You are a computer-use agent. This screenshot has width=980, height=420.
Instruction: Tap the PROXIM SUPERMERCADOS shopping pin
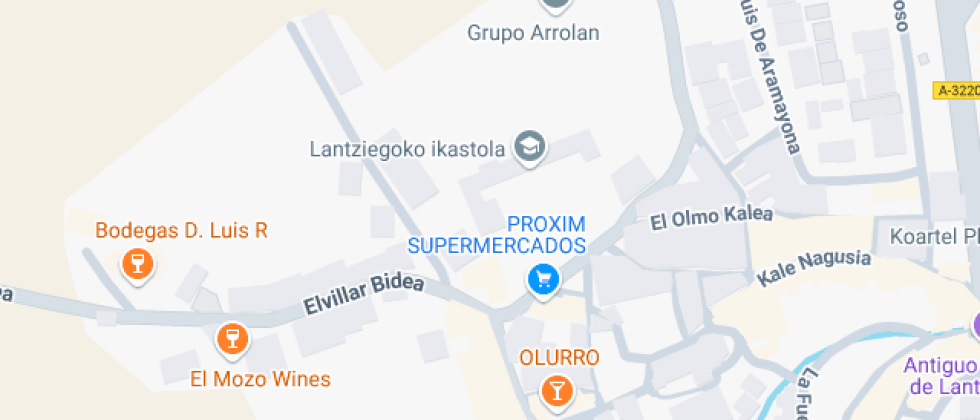[x=542, y=279]
